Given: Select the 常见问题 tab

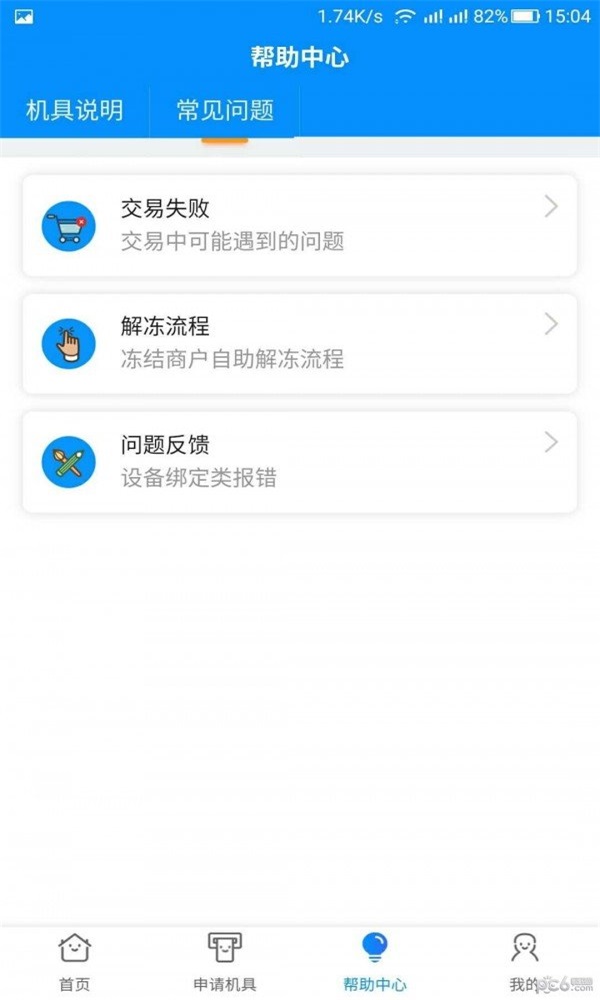Looking at the screenshot, I should (225, 110).
